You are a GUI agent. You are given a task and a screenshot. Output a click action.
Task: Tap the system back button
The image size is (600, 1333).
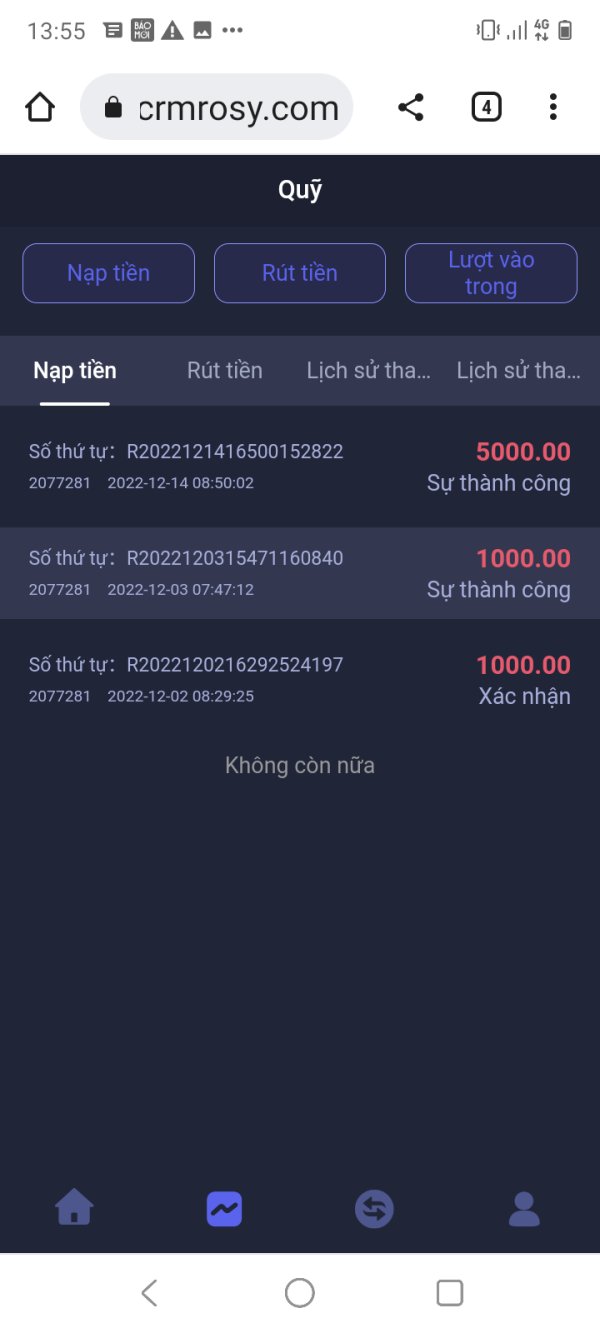(150, 1293)
